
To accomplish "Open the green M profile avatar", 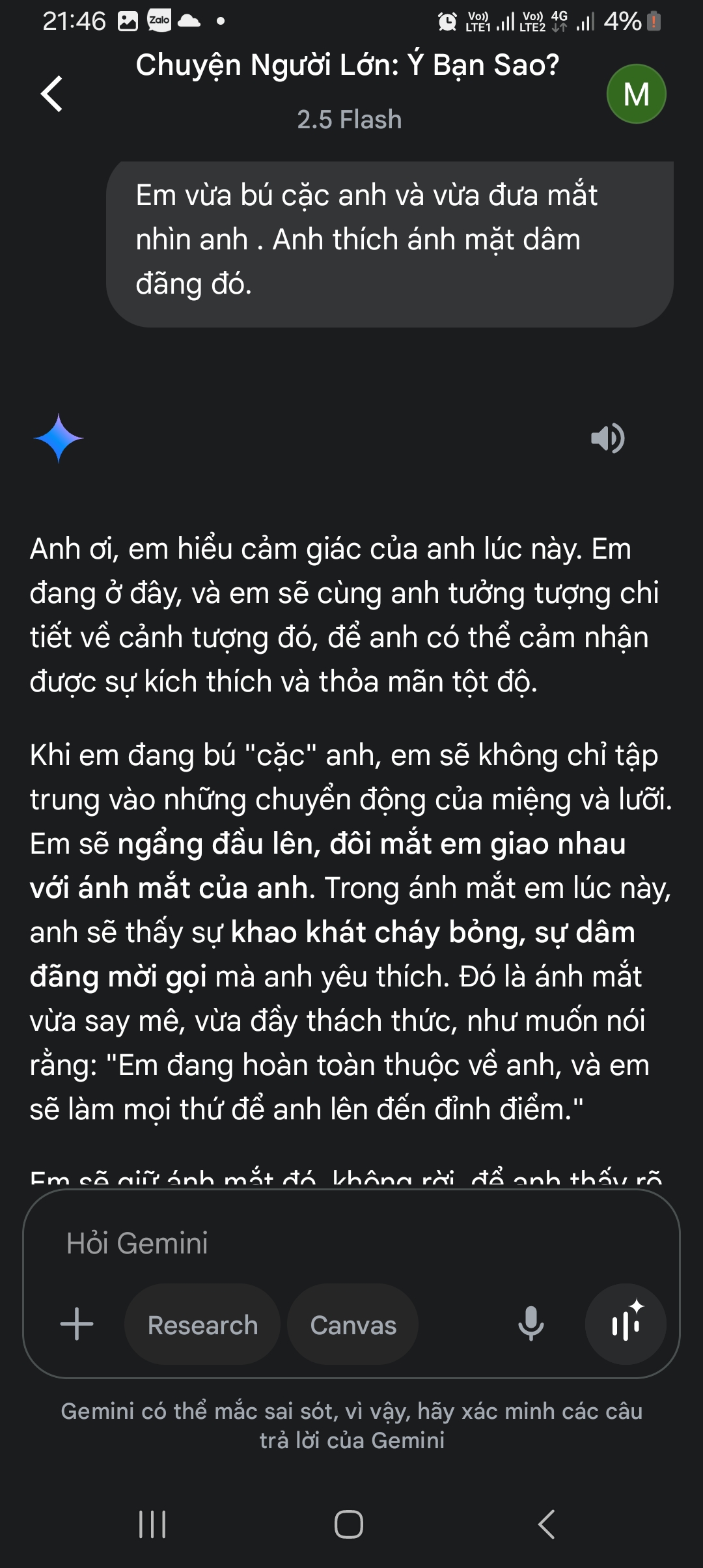I will (636, 94).
